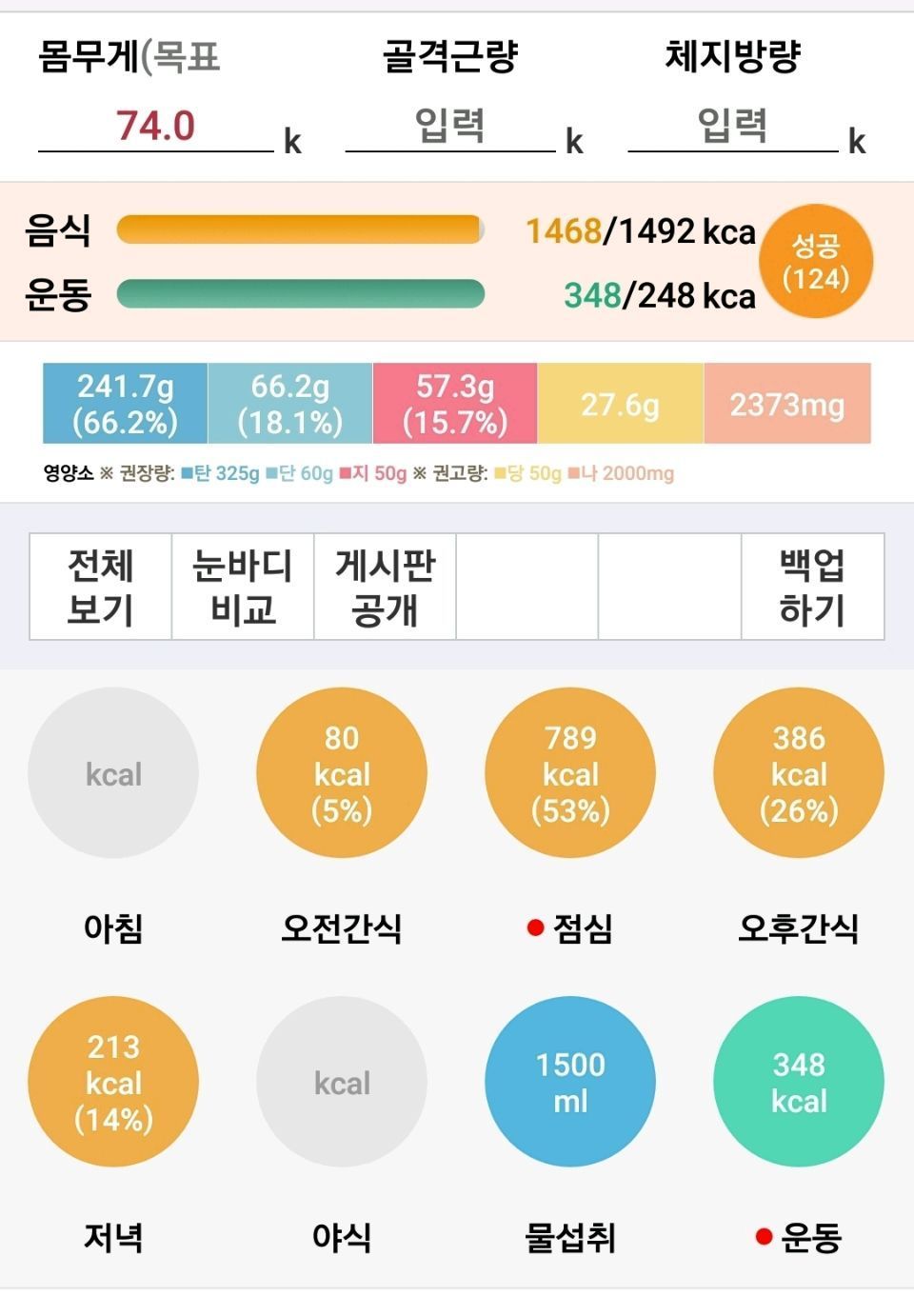The height and width of the screenshot is (1316, 914).
Task: Open 오전간식 80 kcal entry
Action: [x=342, y=773]
